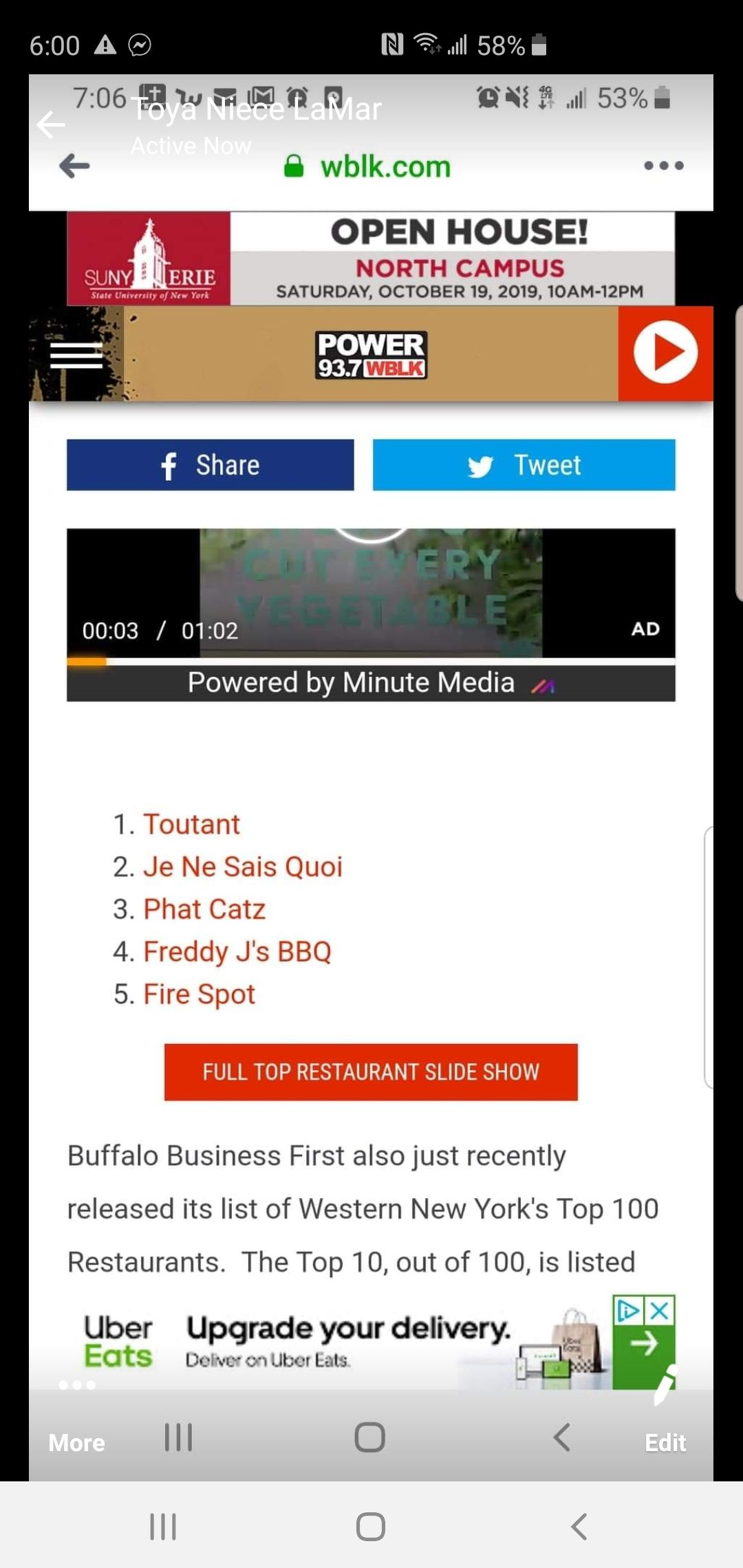Go back using the device's navigation bar
The image size is (743, 1568).
tap(579, 1527)
